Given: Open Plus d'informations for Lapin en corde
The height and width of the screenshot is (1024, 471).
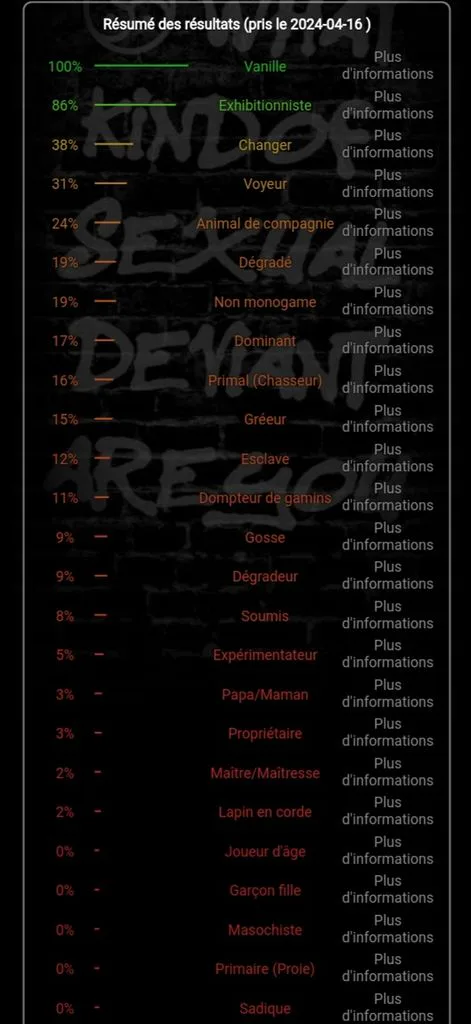Looking at the screenshot, I should pyautogui.click(x=387, y=811).
